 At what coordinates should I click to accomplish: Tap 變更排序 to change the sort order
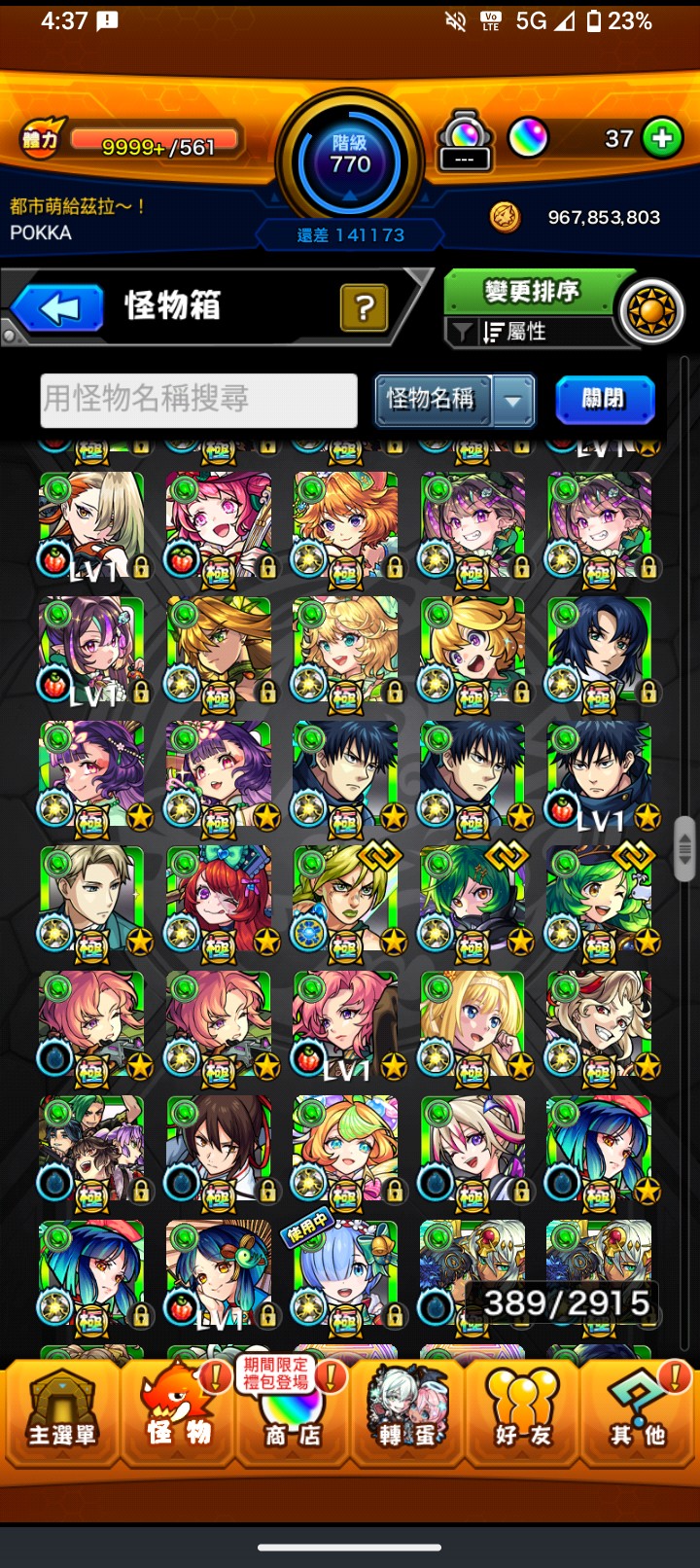[531, 291]
